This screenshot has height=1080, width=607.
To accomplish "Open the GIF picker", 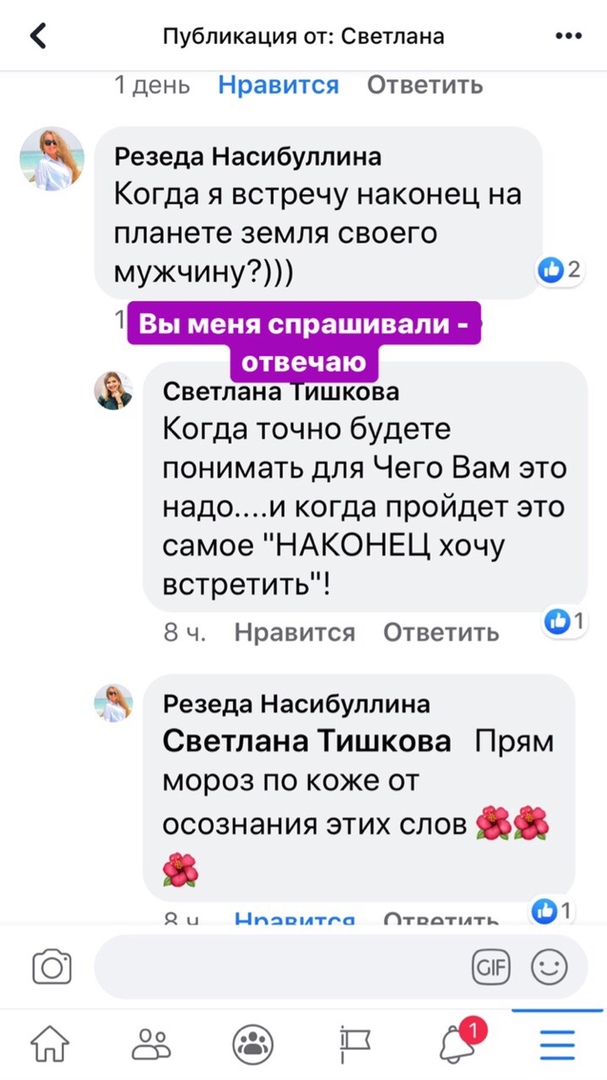I will click(x=491, y=966).
